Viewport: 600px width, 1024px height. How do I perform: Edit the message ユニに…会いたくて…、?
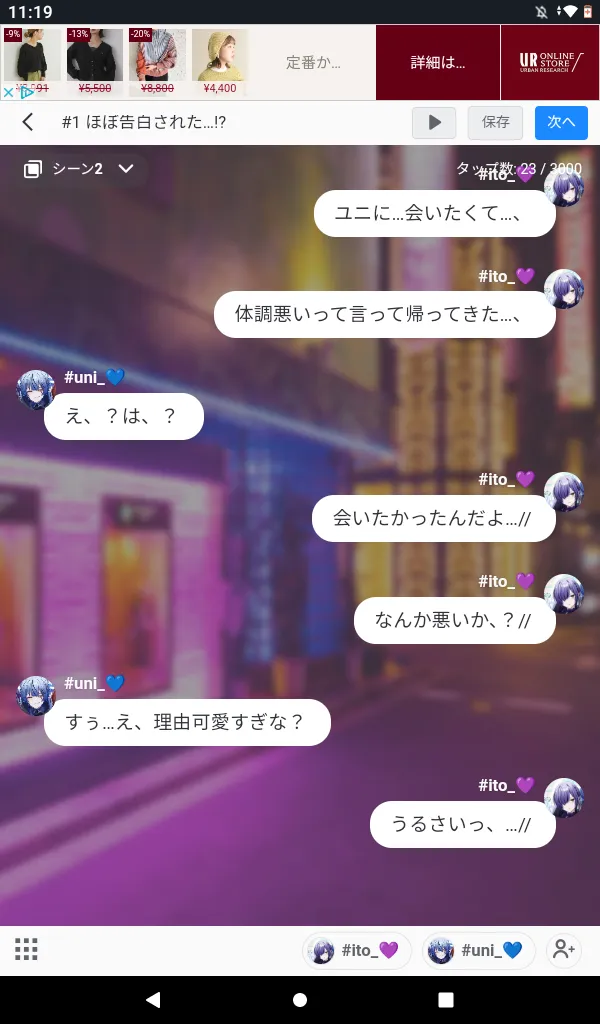pyautogui.click(x=434, y=213)
